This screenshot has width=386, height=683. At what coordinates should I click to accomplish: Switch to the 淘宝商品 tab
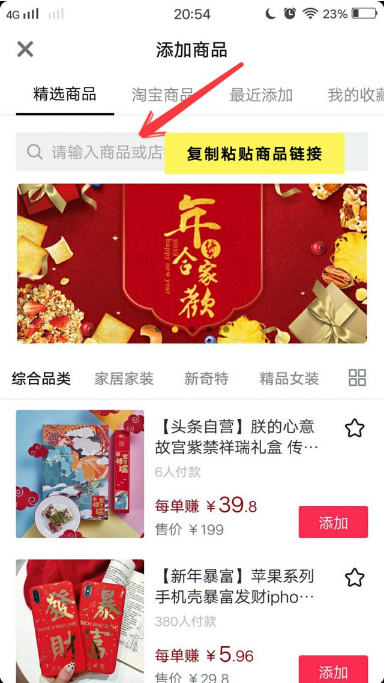click(x=162, y=95)
